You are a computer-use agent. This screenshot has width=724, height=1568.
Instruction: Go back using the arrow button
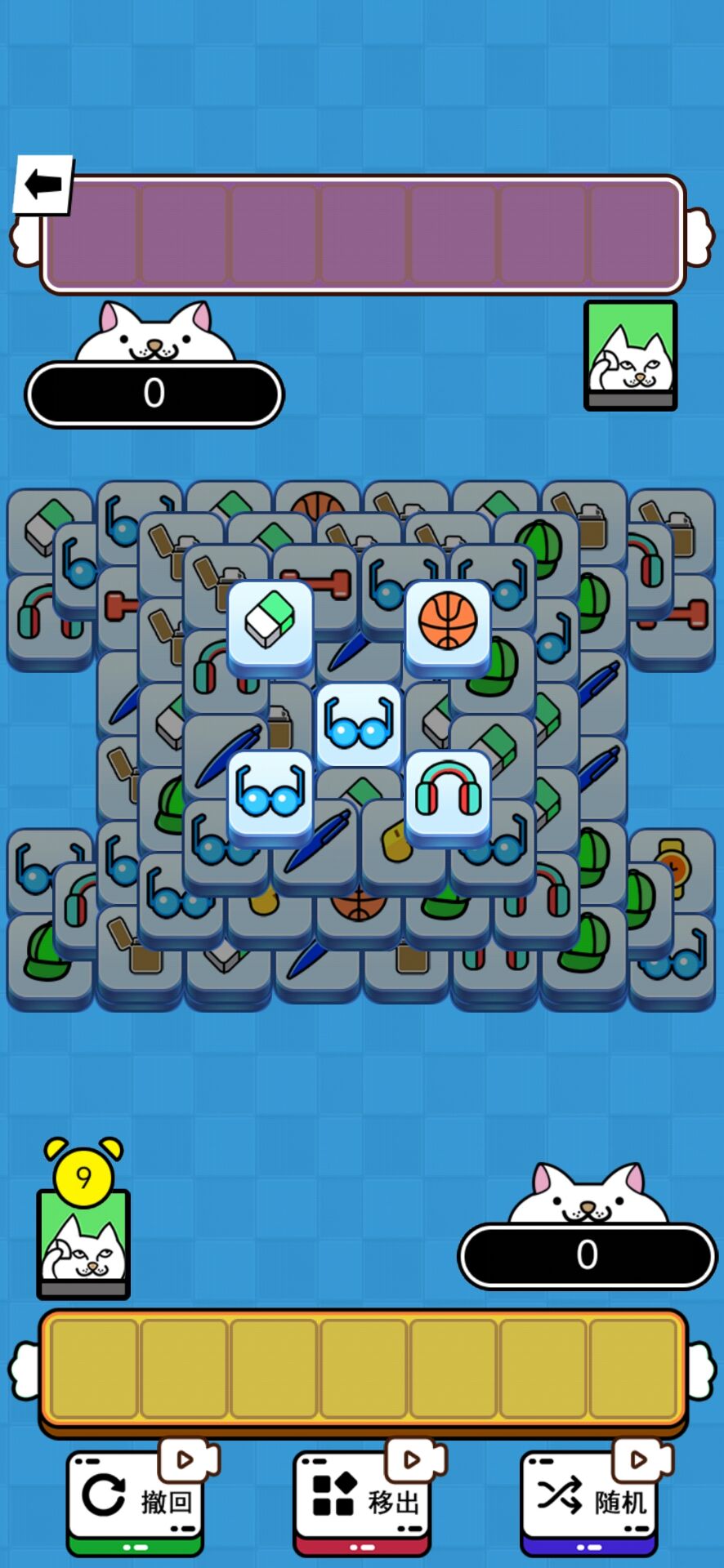click(x=43, y=185)
